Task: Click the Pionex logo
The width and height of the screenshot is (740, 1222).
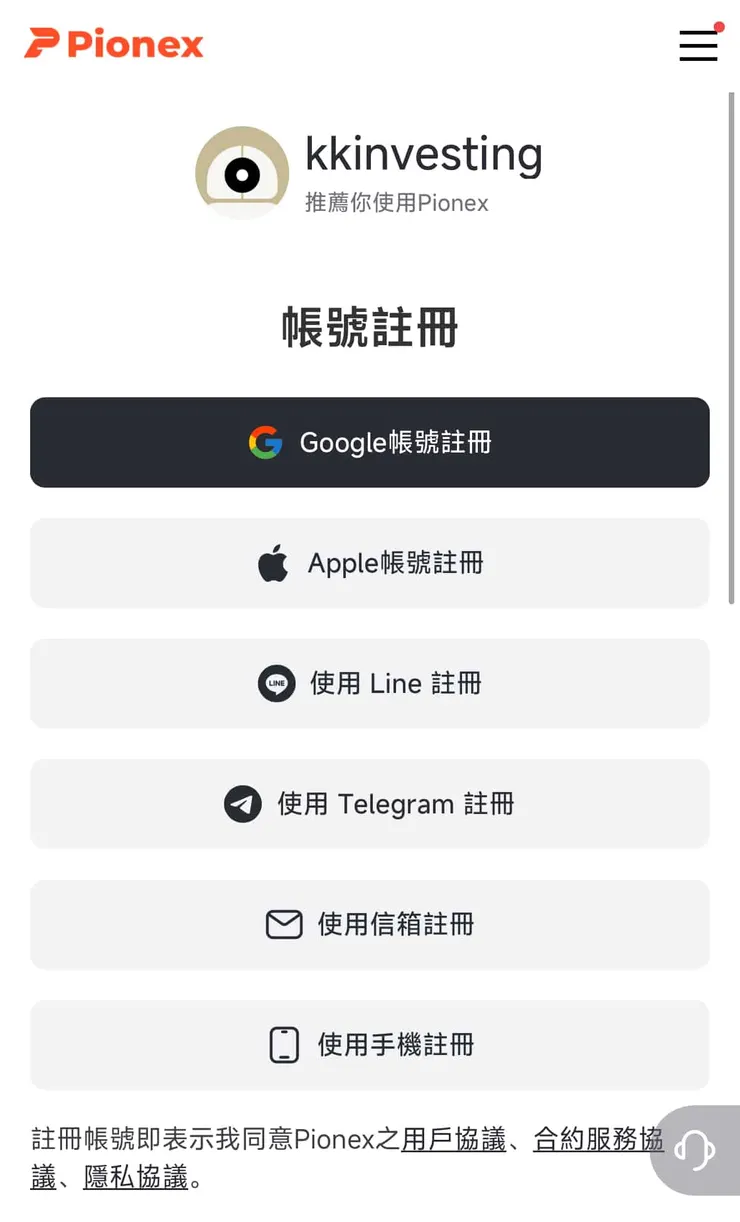Action: pyautogui.click(x=113, y=44)
